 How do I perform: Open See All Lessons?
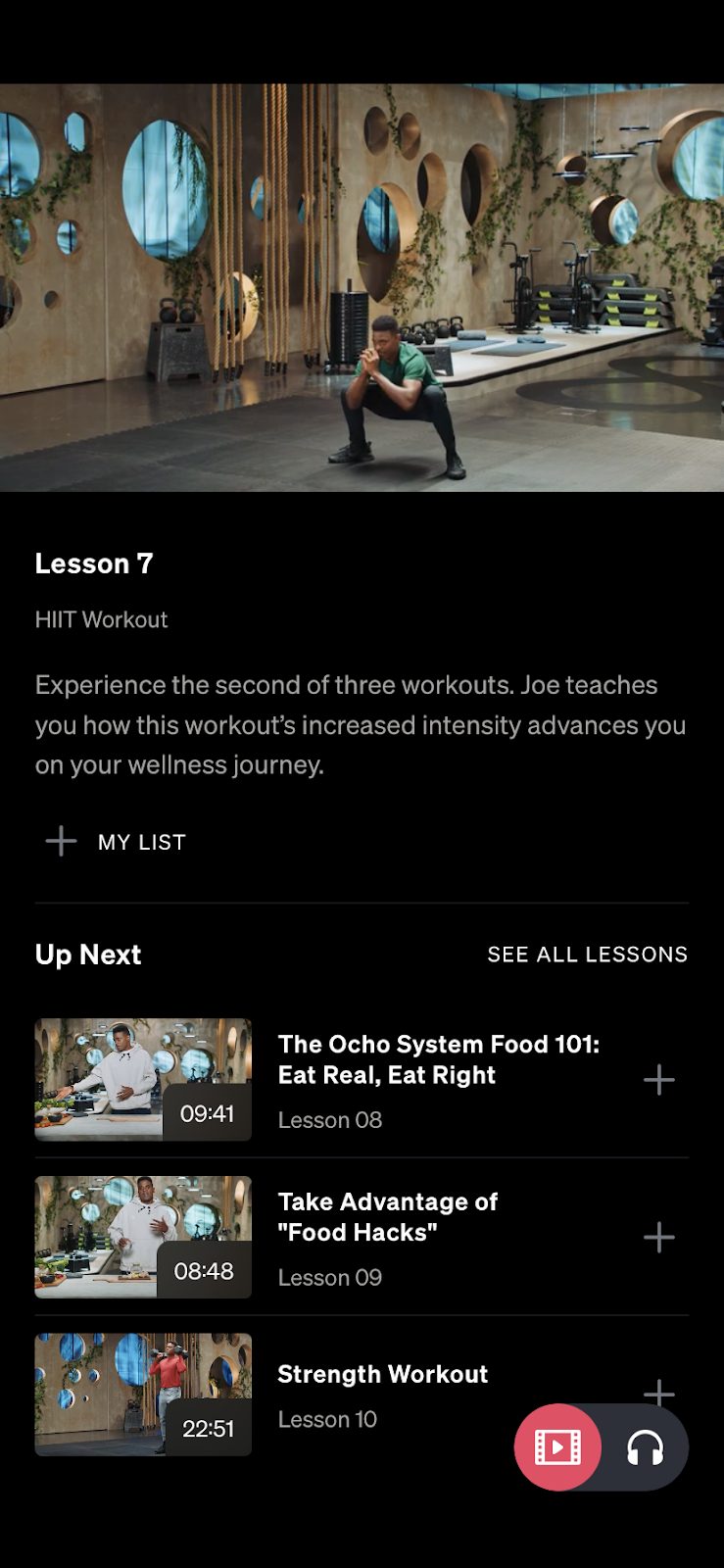(587, 955)
